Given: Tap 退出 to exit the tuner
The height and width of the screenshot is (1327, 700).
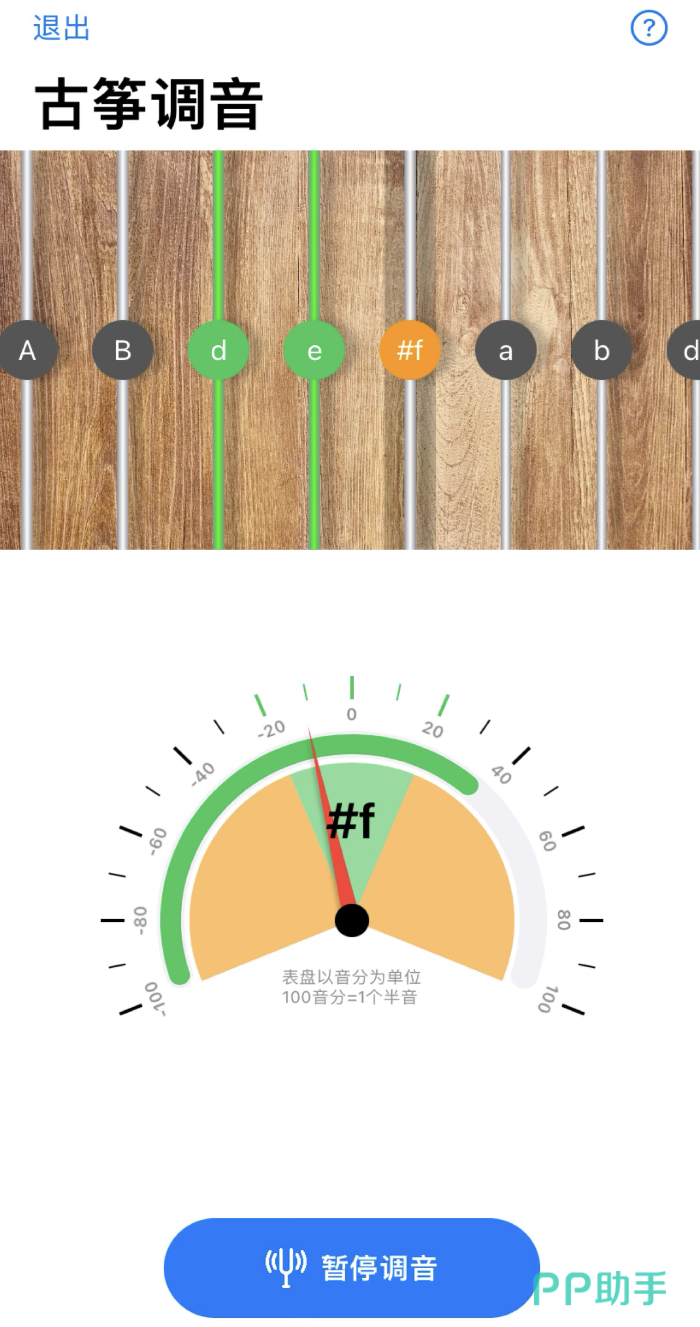Looking at the screenshot, I should (61, 28).
